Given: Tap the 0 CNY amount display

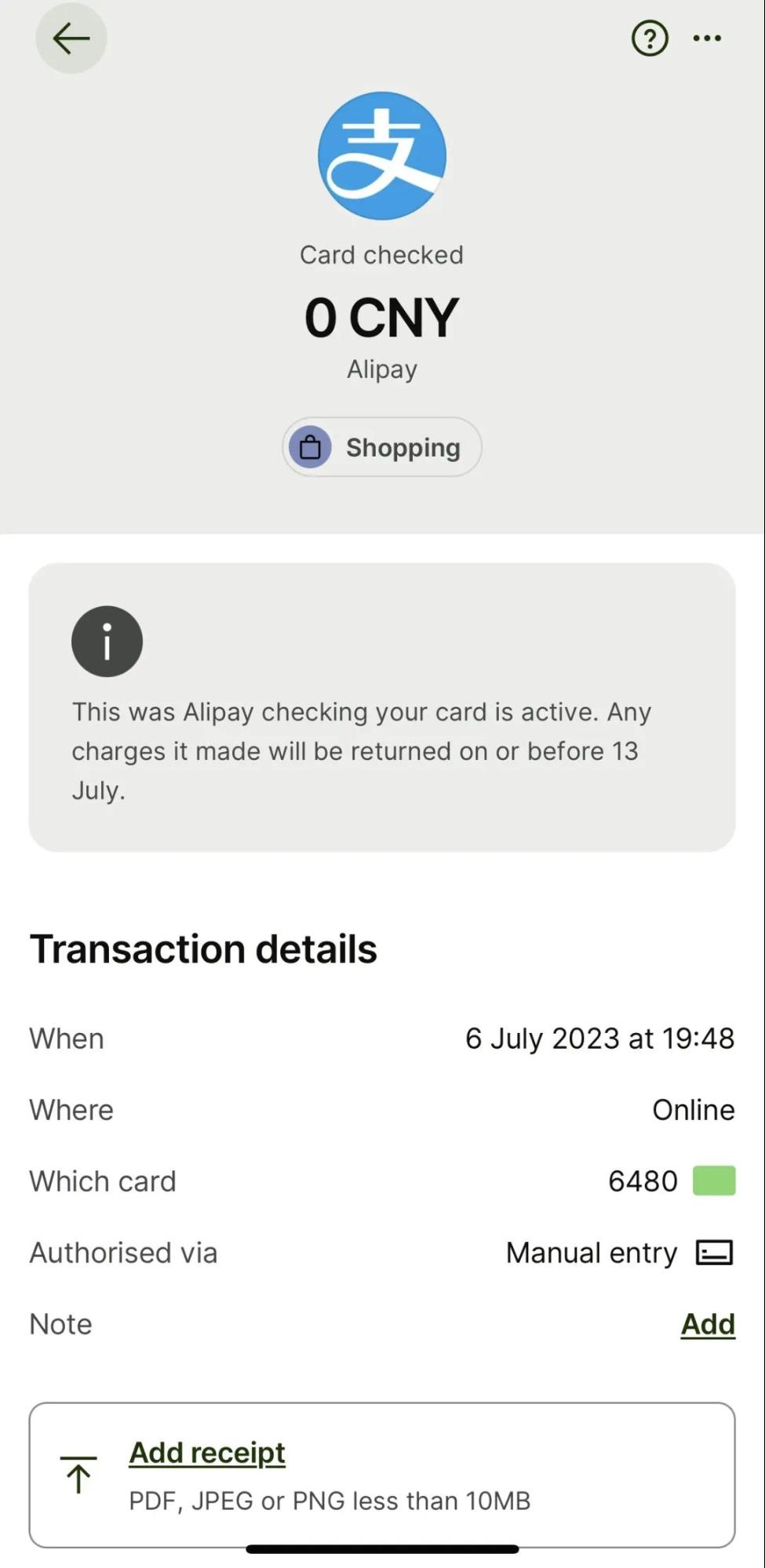Looking at the screenshot, I should click(381, 317).
